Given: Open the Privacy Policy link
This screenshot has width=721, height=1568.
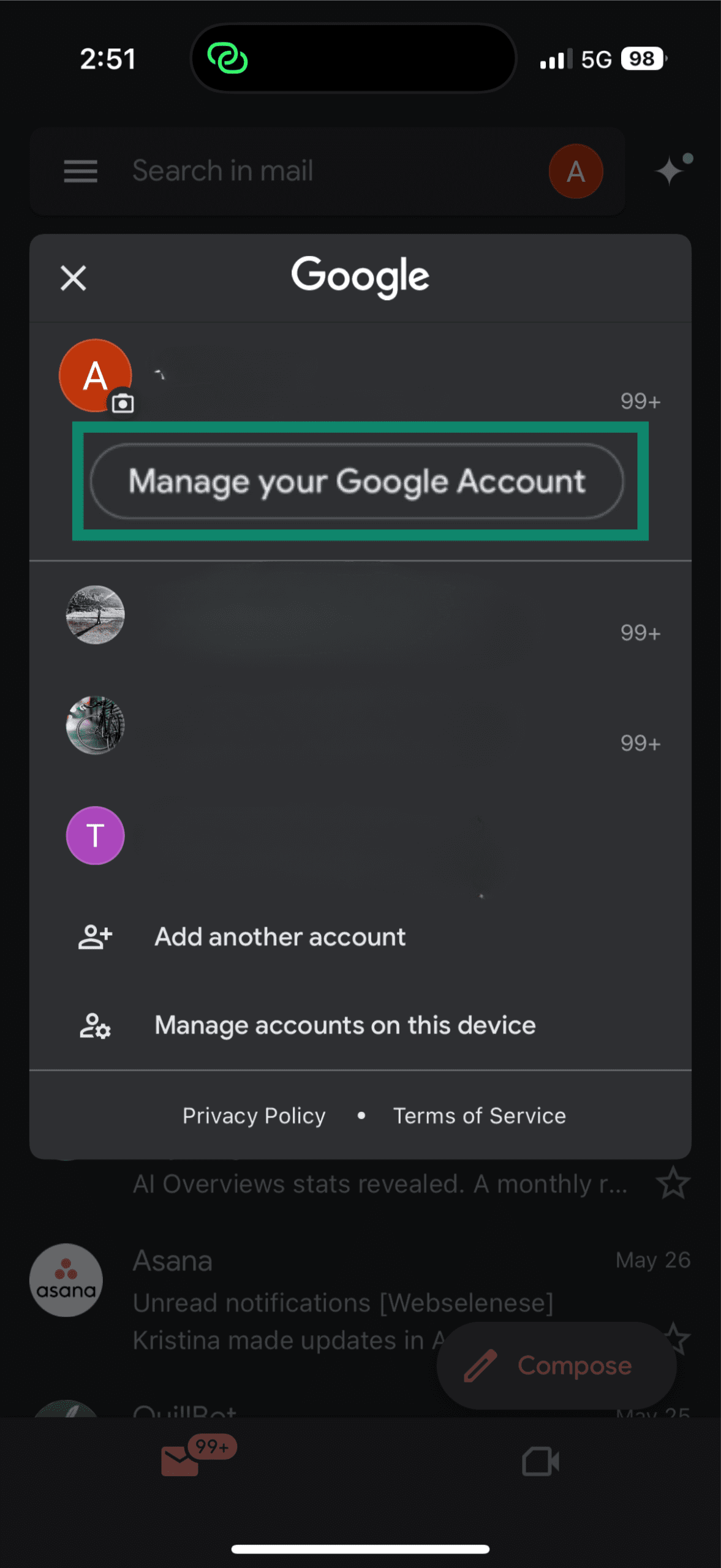Looking at the screenshot, I should 254,1115.
